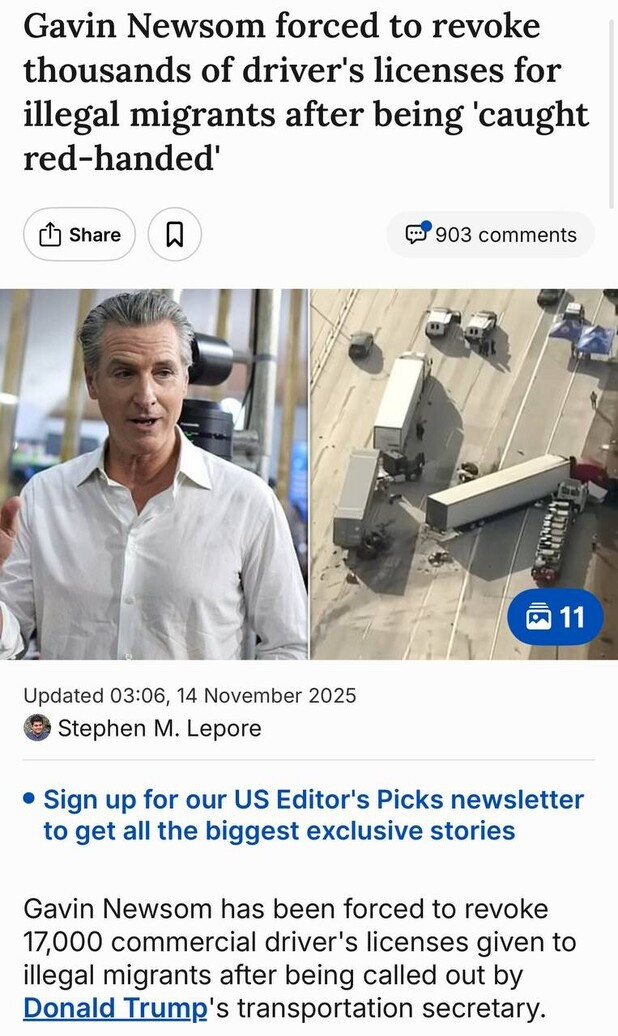Open author Stephen M. Lepore's page
The image size is (618, 1036).
point(158,728)
